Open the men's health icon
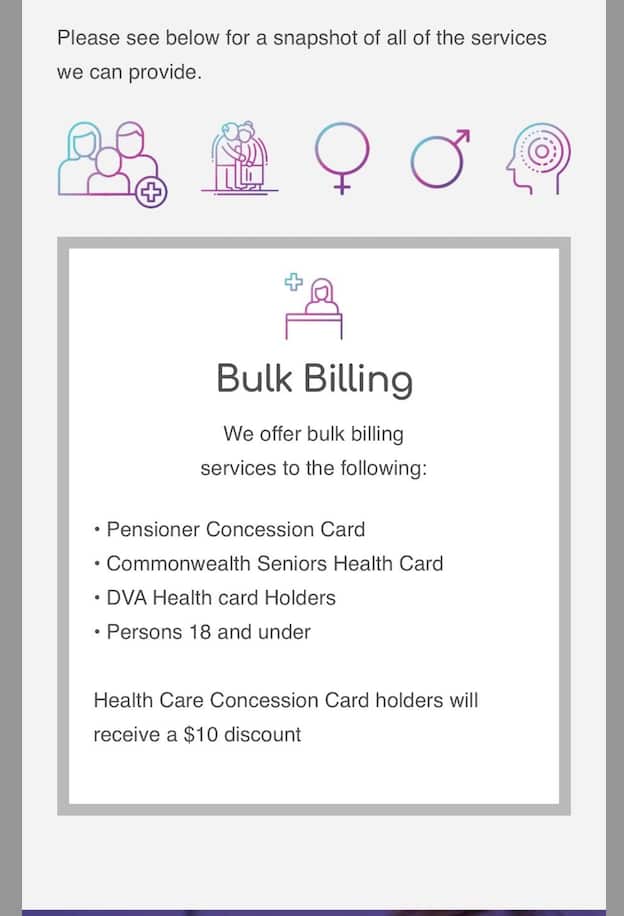624x916 pixels. coord(439,158)
